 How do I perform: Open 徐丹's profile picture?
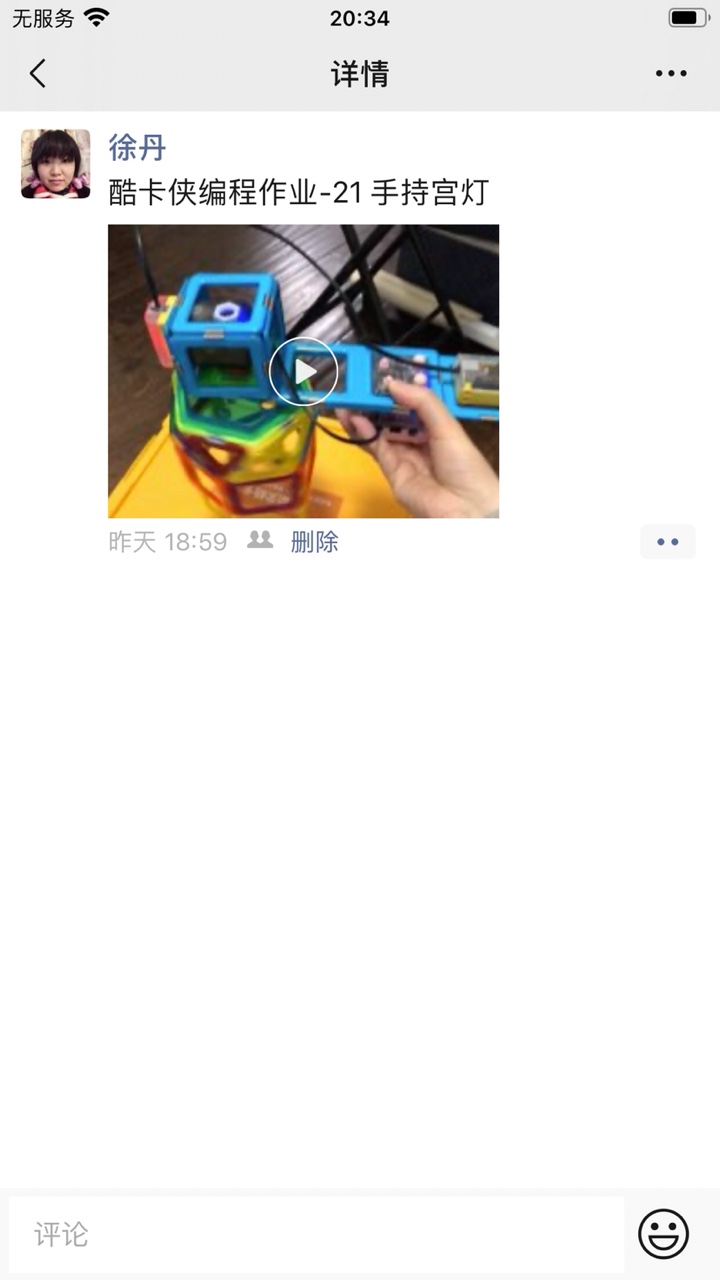pos(55,164)
